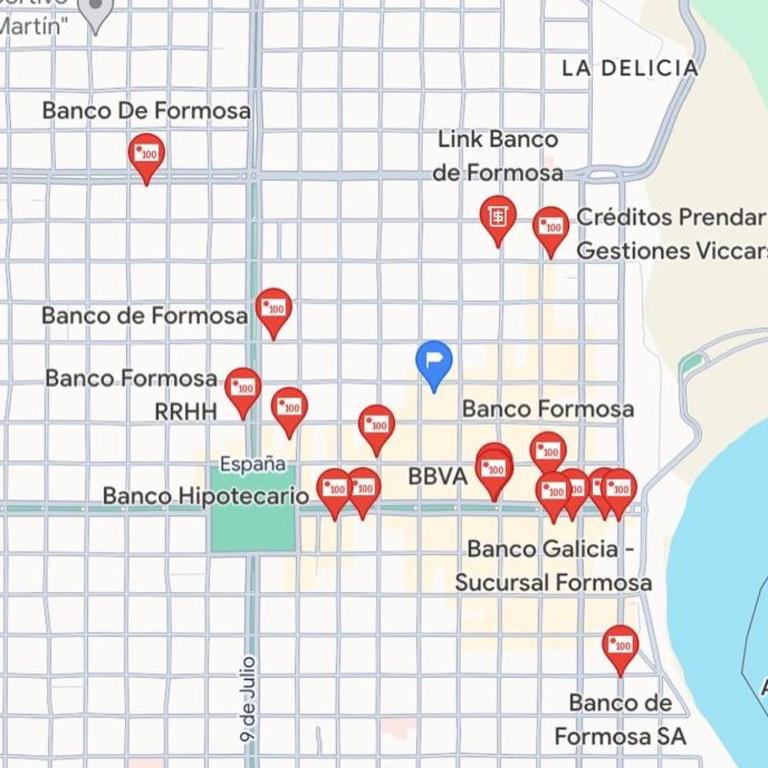This screenshot has height=768, width=768.
Task: Open the Banco Hipotecario pin
Action: [334, 489]
